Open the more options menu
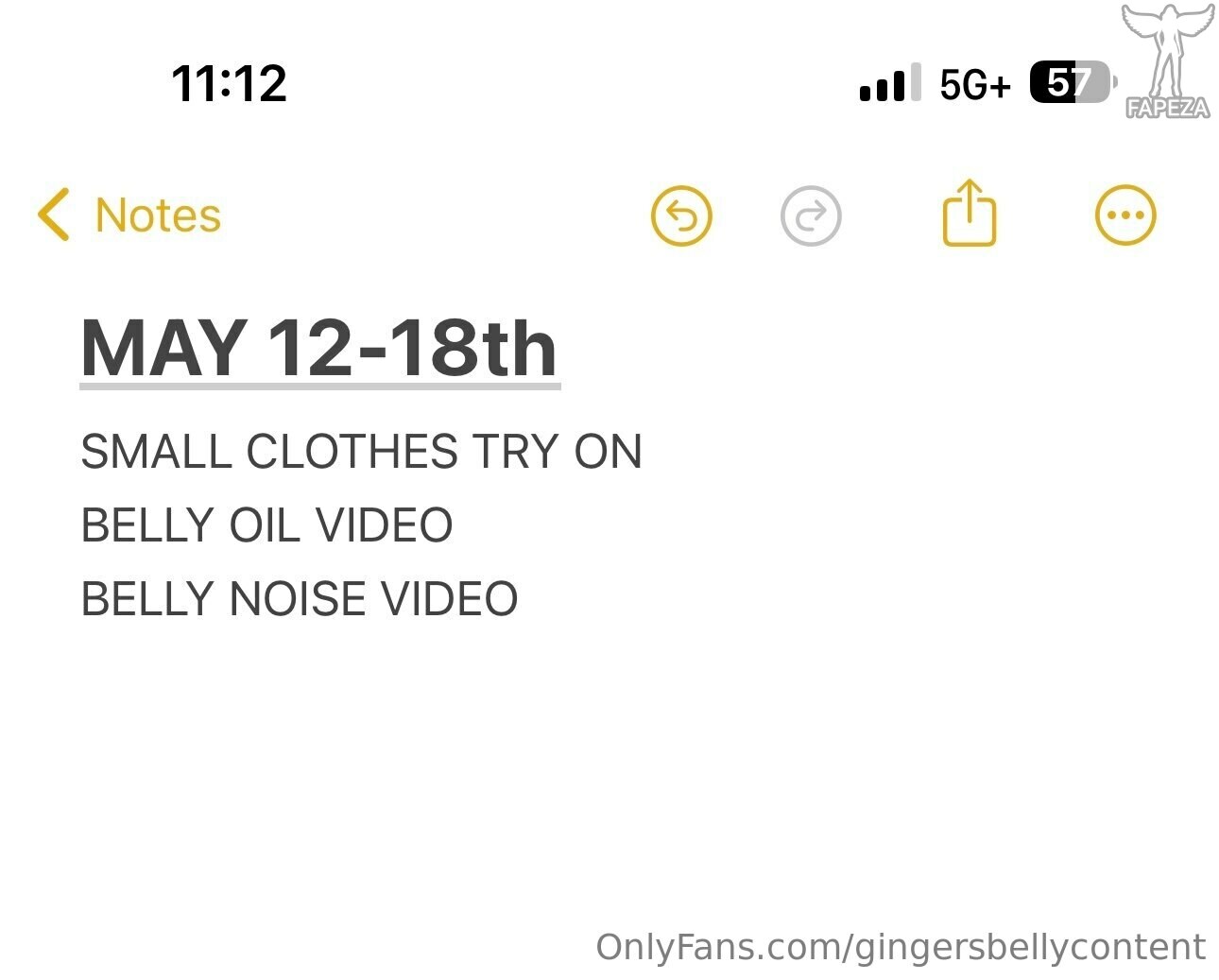 click(x=1125, y=215)
